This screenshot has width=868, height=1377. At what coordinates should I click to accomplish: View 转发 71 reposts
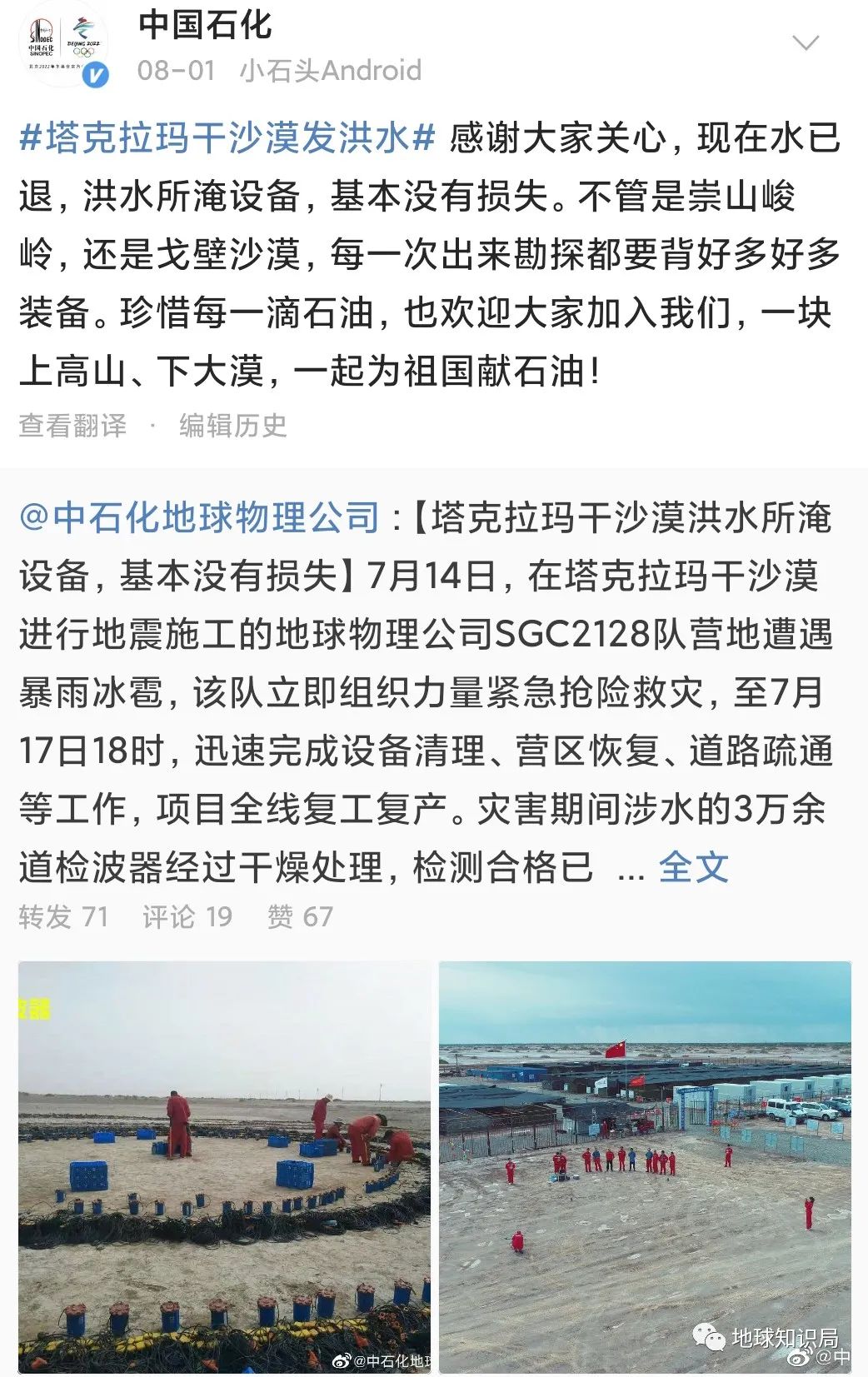pyautogui.click(x=64, y=917)
